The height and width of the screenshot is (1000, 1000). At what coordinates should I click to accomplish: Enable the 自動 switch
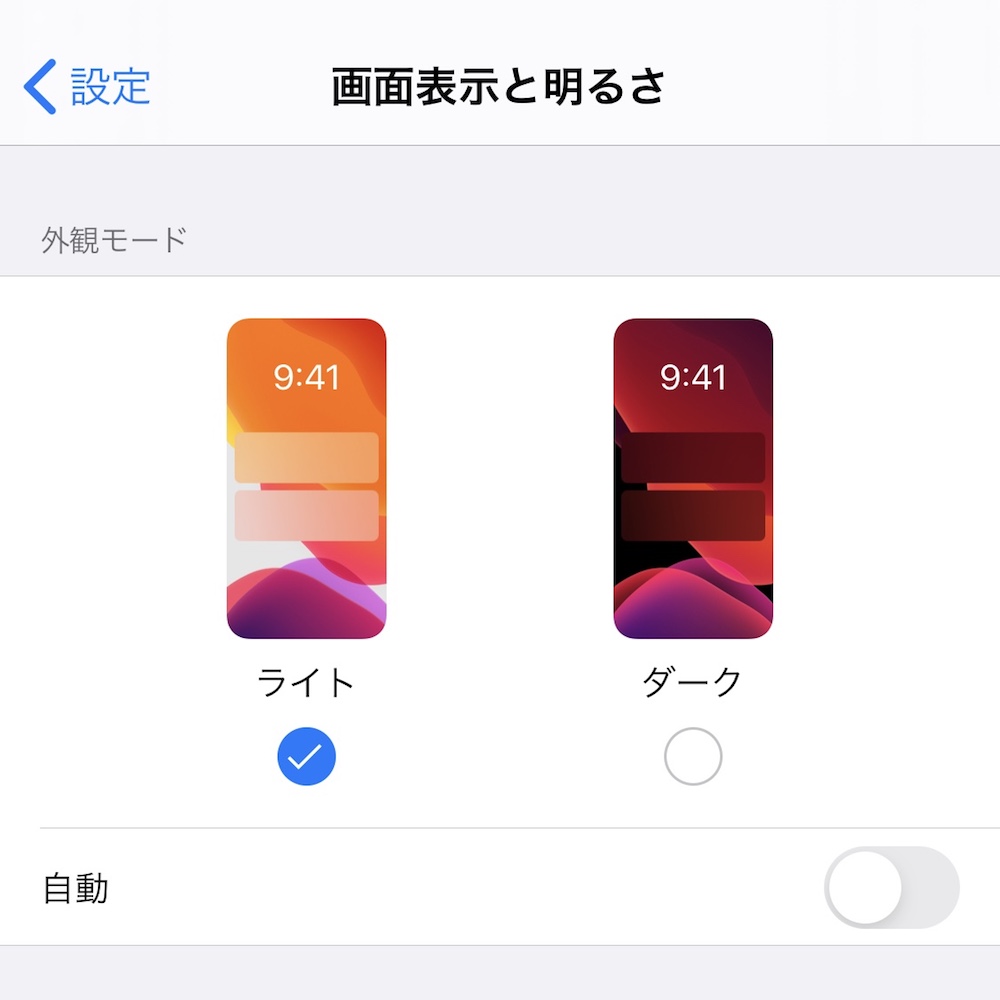coord(891,888)
